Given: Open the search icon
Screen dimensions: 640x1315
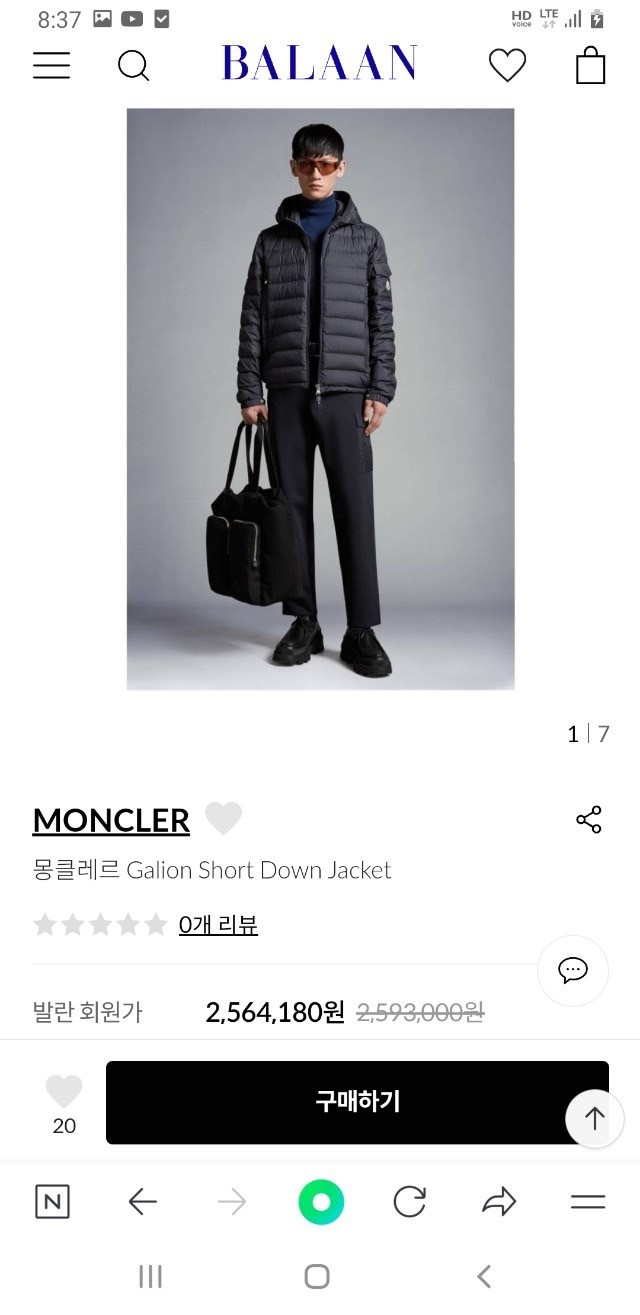Looking at the screenshot, I should pos(133,66).
